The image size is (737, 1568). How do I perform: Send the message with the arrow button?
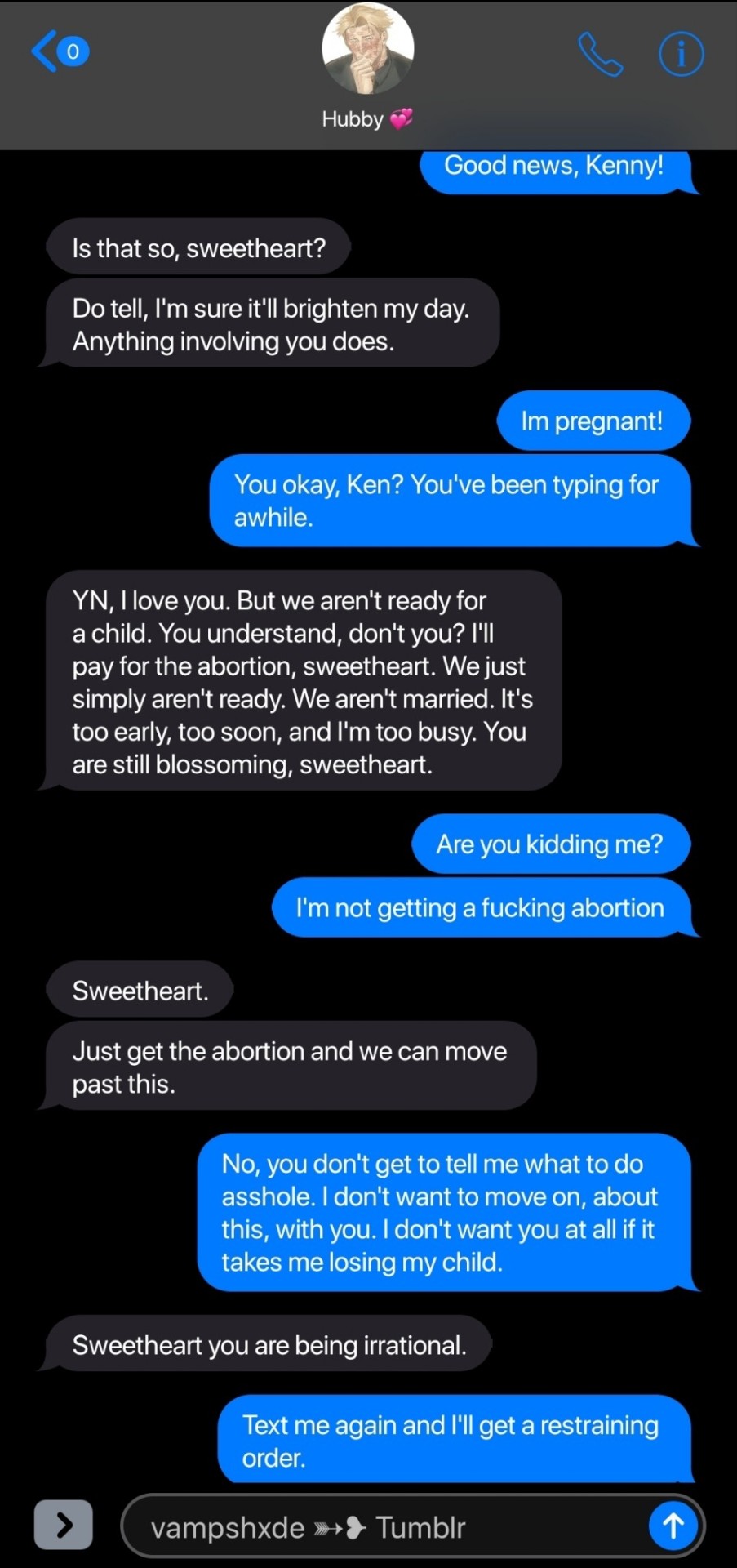coord(673,1525)
